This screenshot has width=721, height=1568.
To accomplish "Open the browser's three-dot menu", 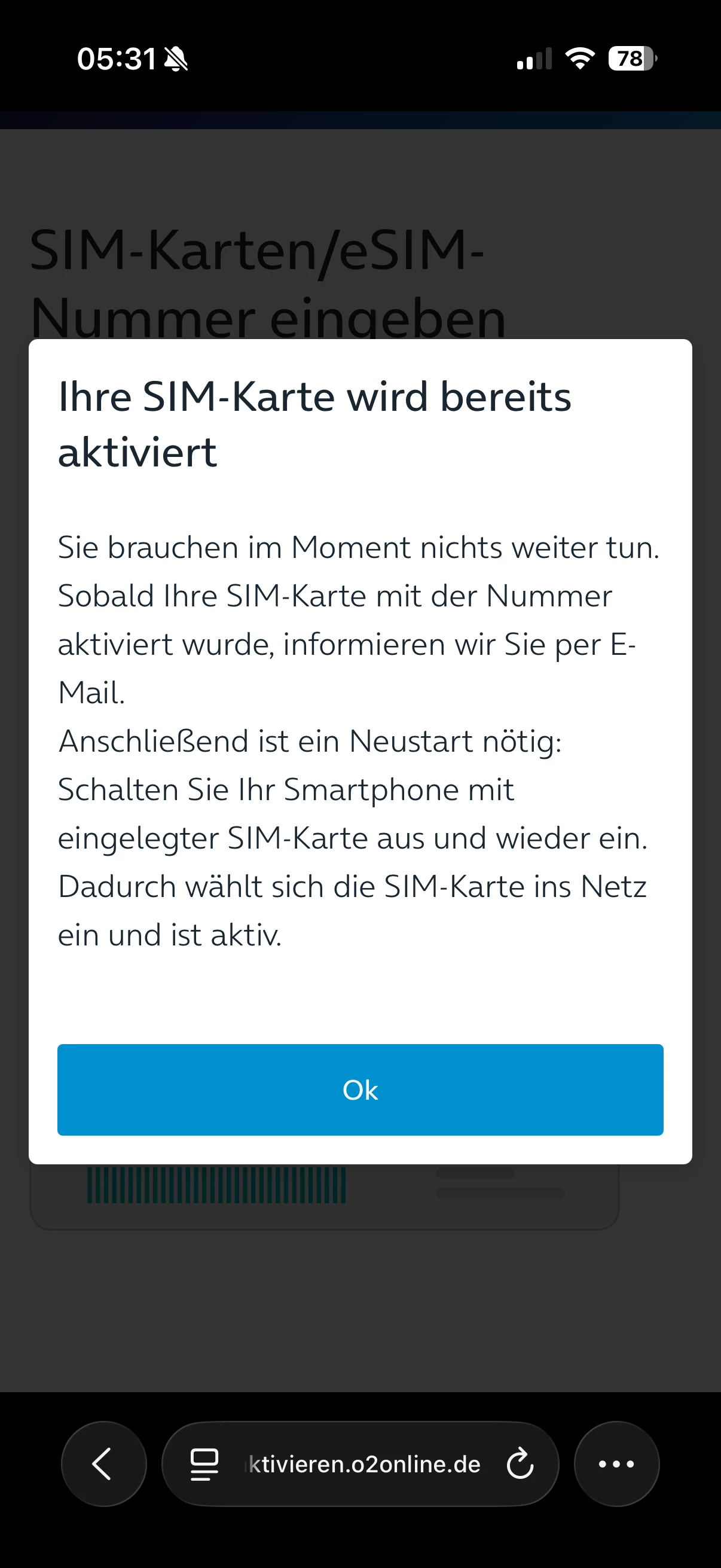I will click(616, 1463).
